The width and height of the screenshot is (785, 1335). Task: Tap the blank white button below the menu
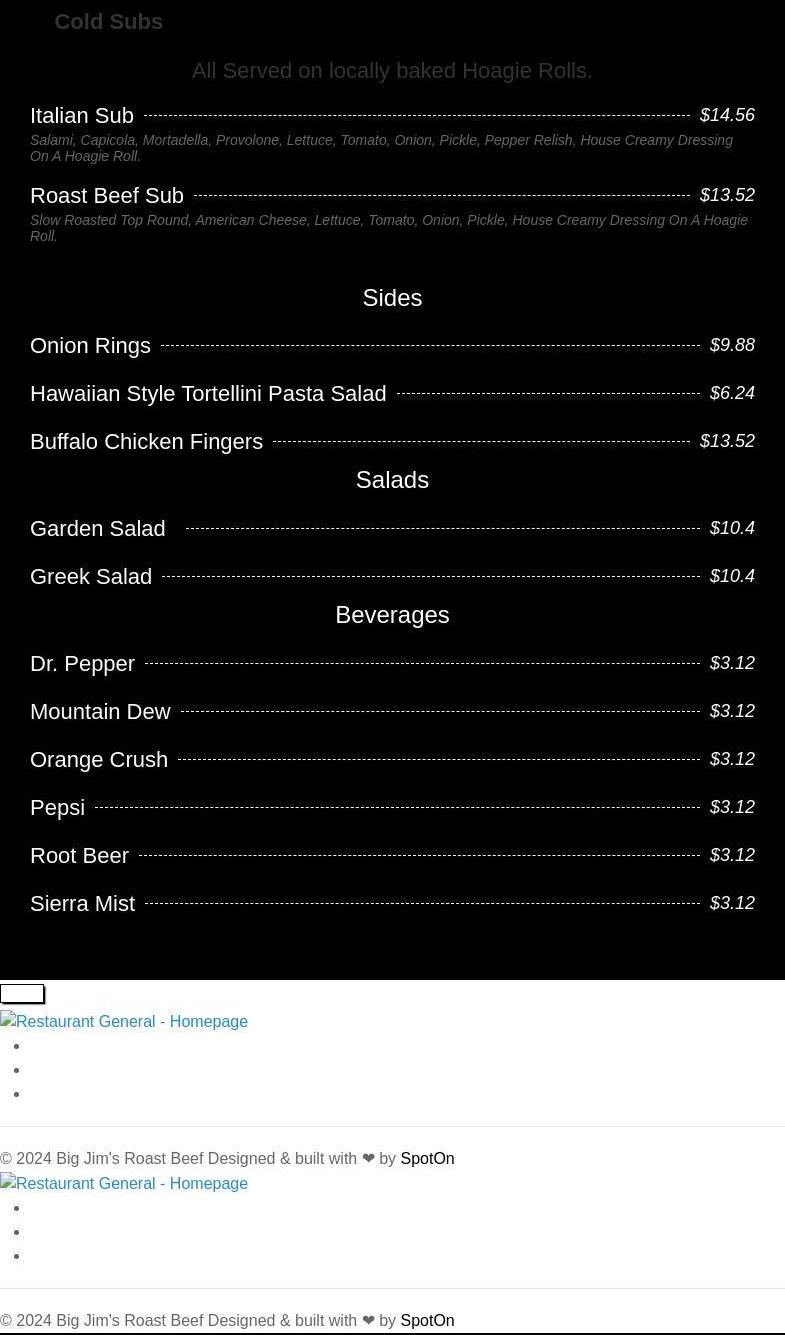[x=22, y=993]
